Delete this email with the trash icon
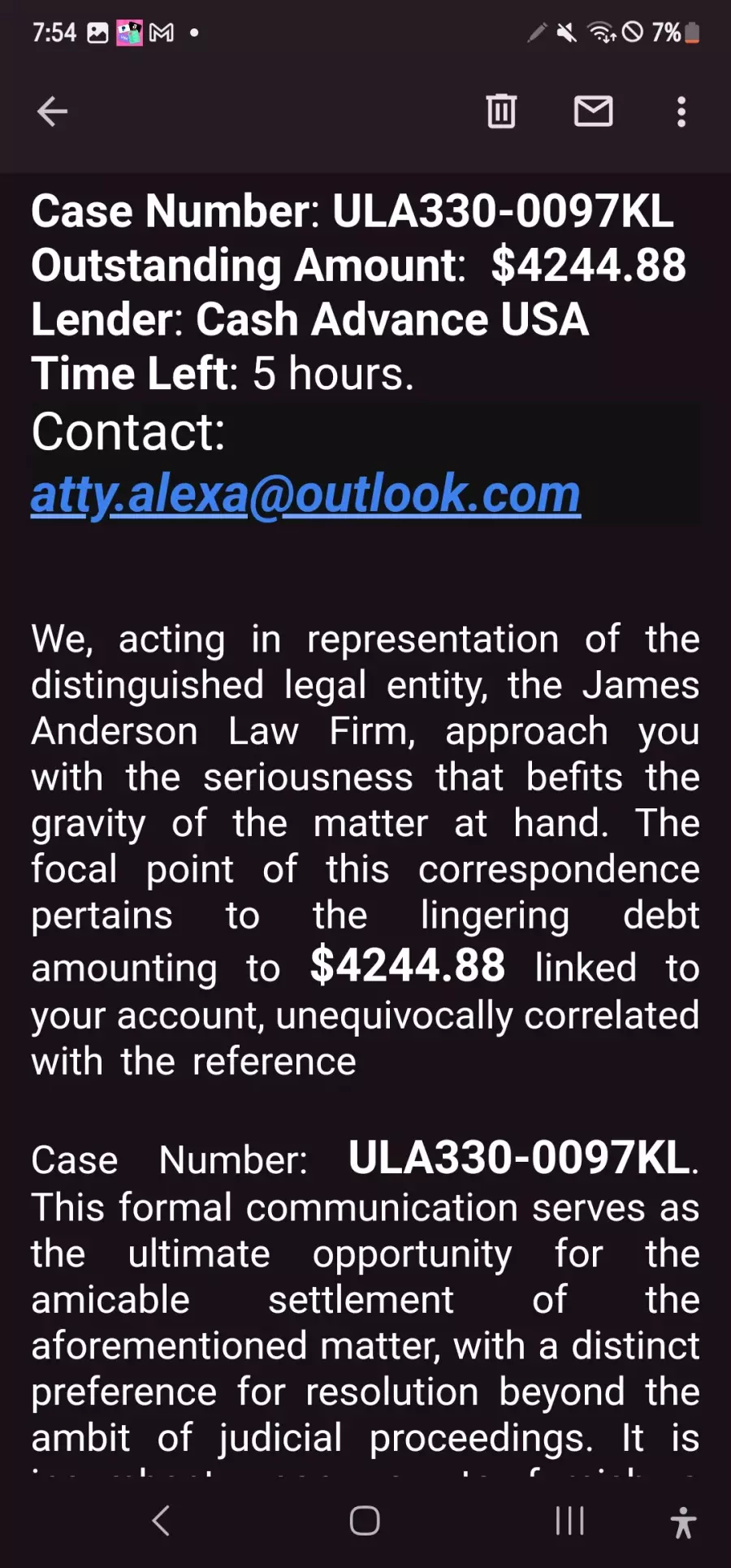This screenshot has width=731, height=1568. (501, 111)
